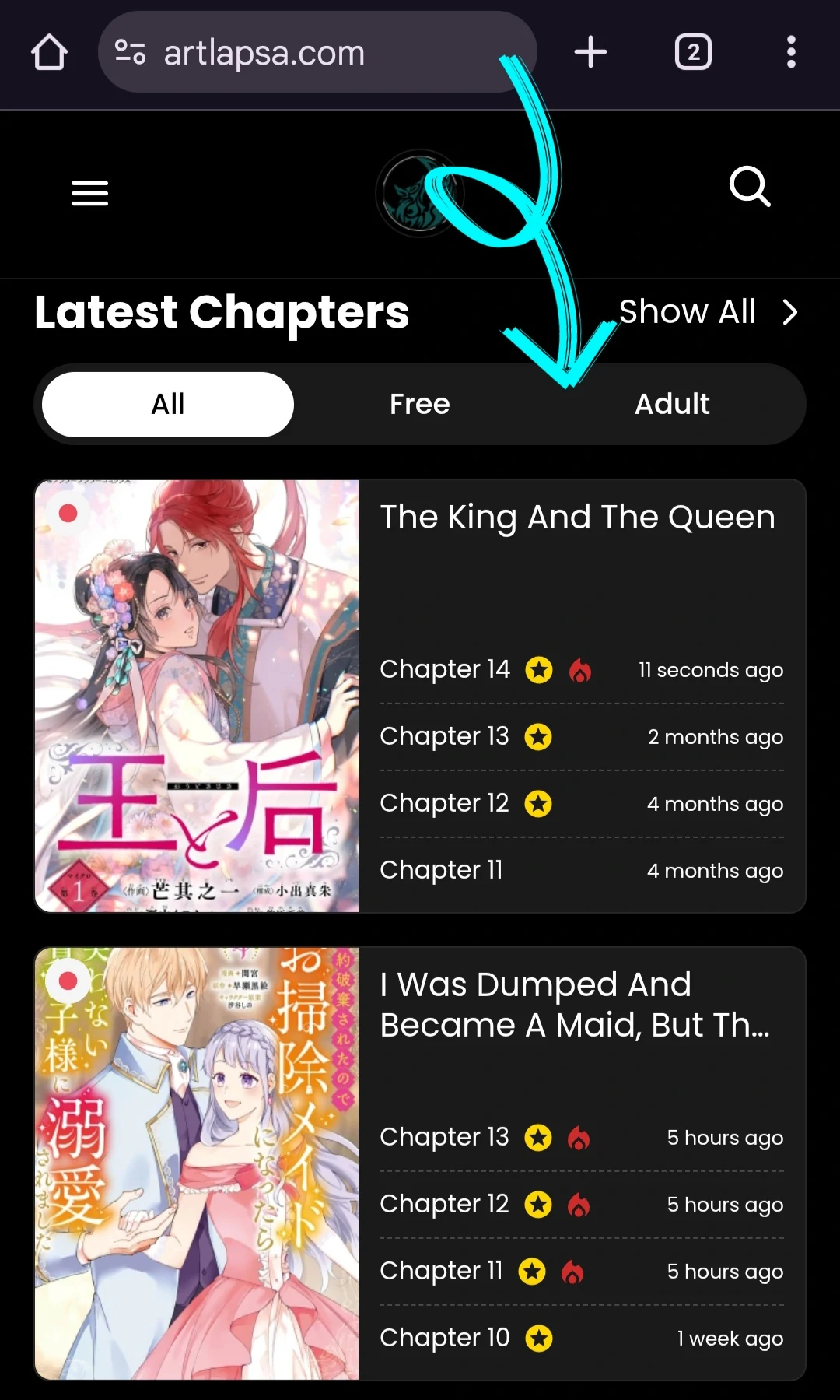Image resolution: width=840 pixels, height=1400 pixels.
Task: Open Chapter 11 from 4 months ago
Action: pos(441,870)
